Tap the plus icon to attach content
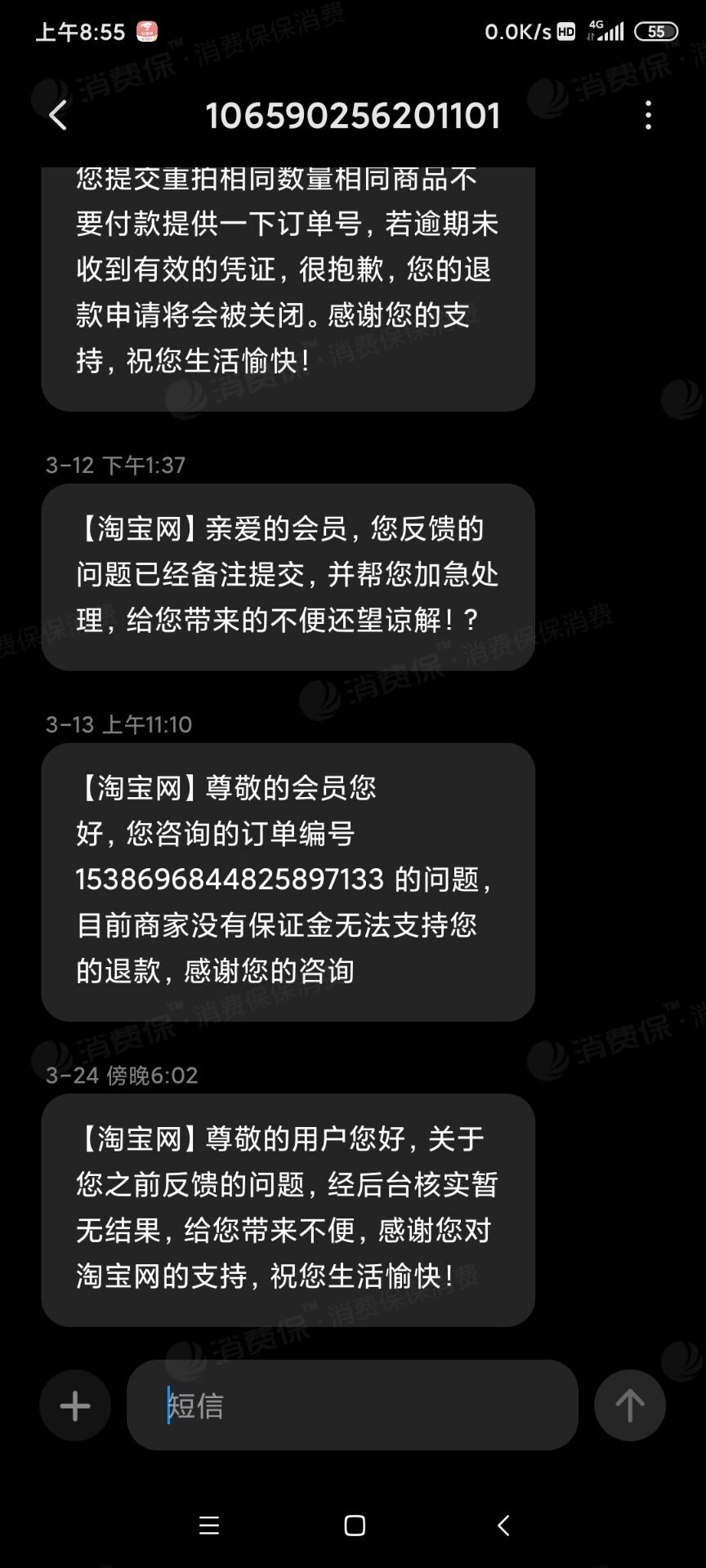This screenshot has width=706, height=1568. pyautogui.click(x=74, y=1405)
